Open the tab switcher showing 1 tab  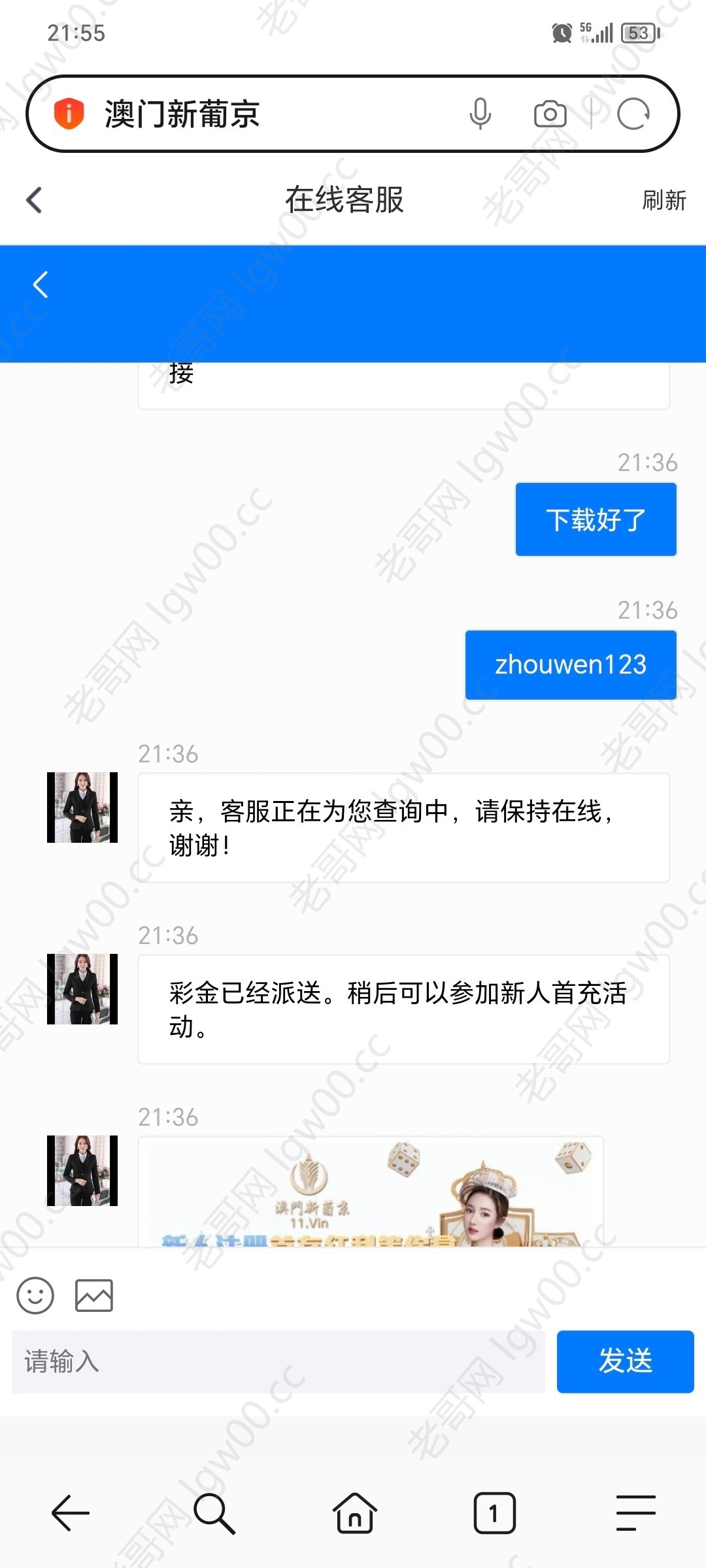point(494,1512)
